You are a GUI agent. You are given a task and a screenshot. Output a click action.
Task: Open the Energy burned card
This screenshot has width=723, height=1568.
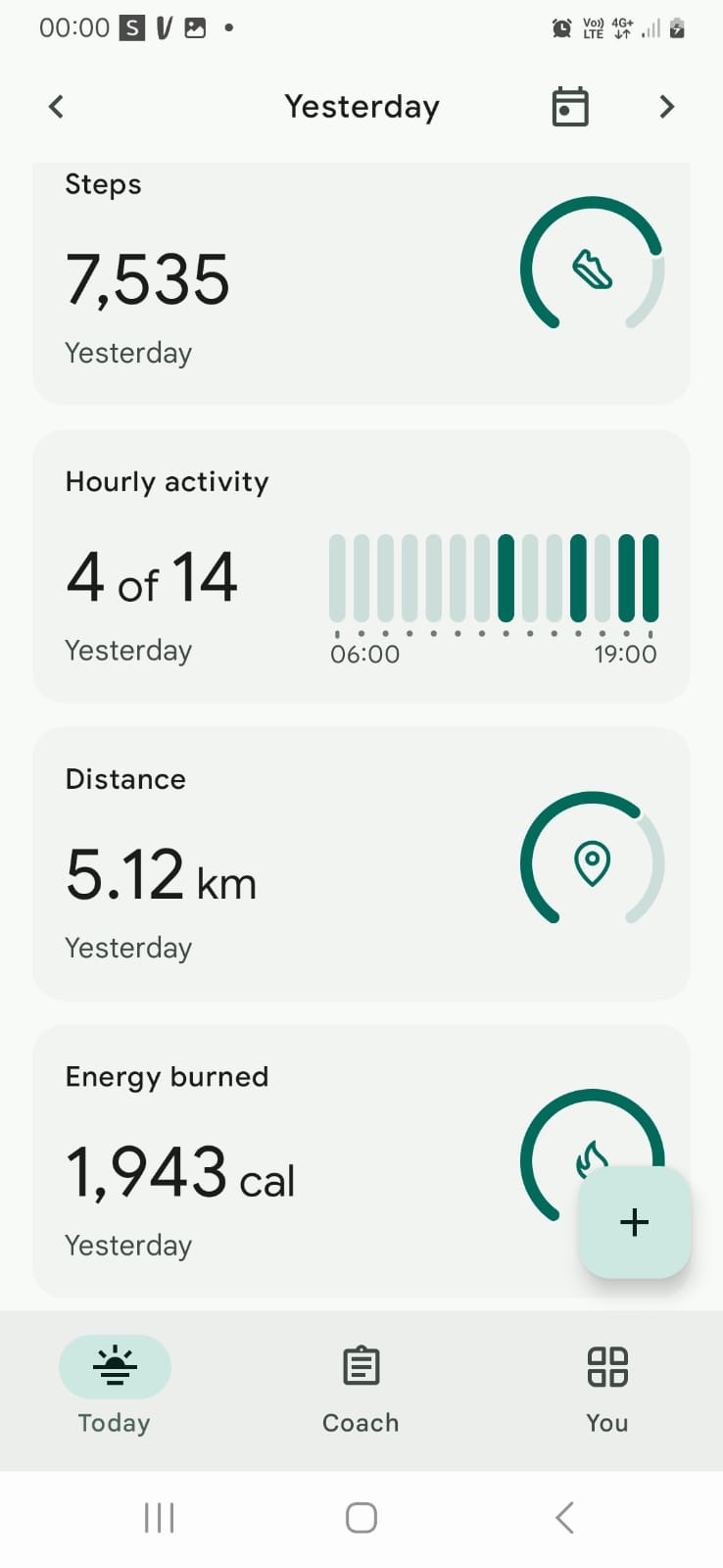pyautogui.click(x=361, y=1161)
